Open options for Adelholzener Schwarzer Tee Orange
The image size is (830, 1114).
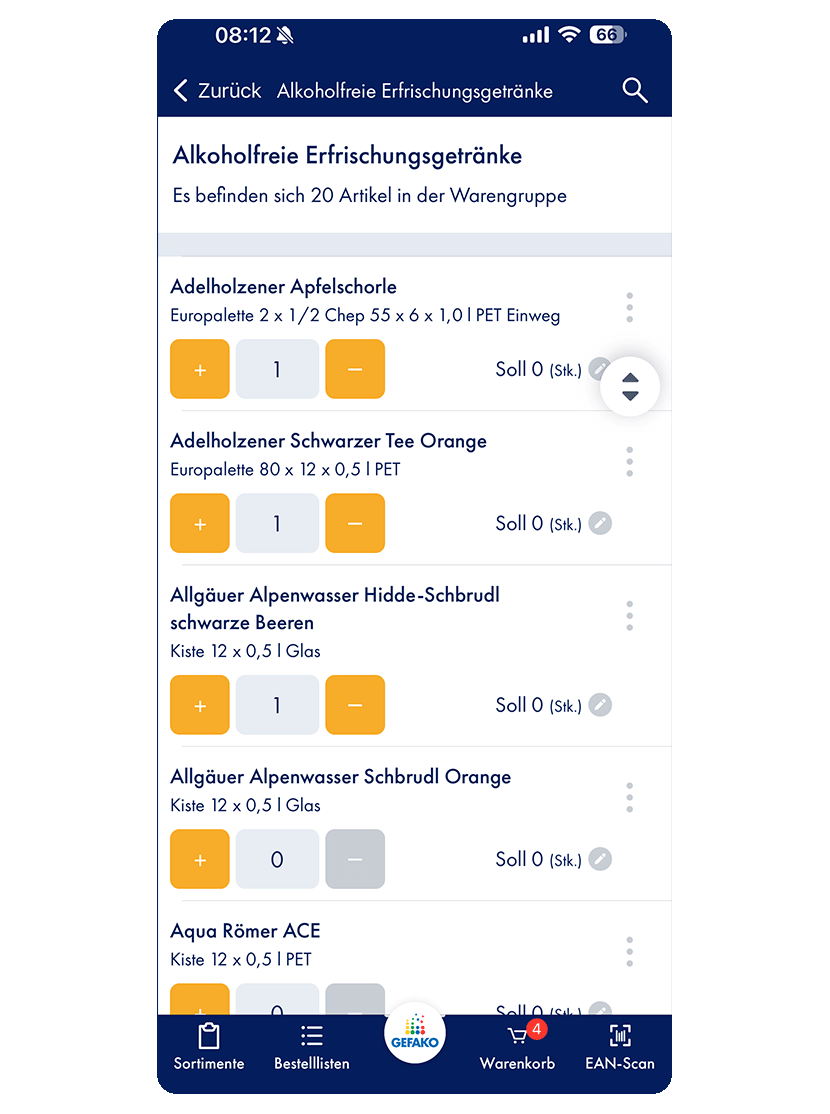pos(629,461)
